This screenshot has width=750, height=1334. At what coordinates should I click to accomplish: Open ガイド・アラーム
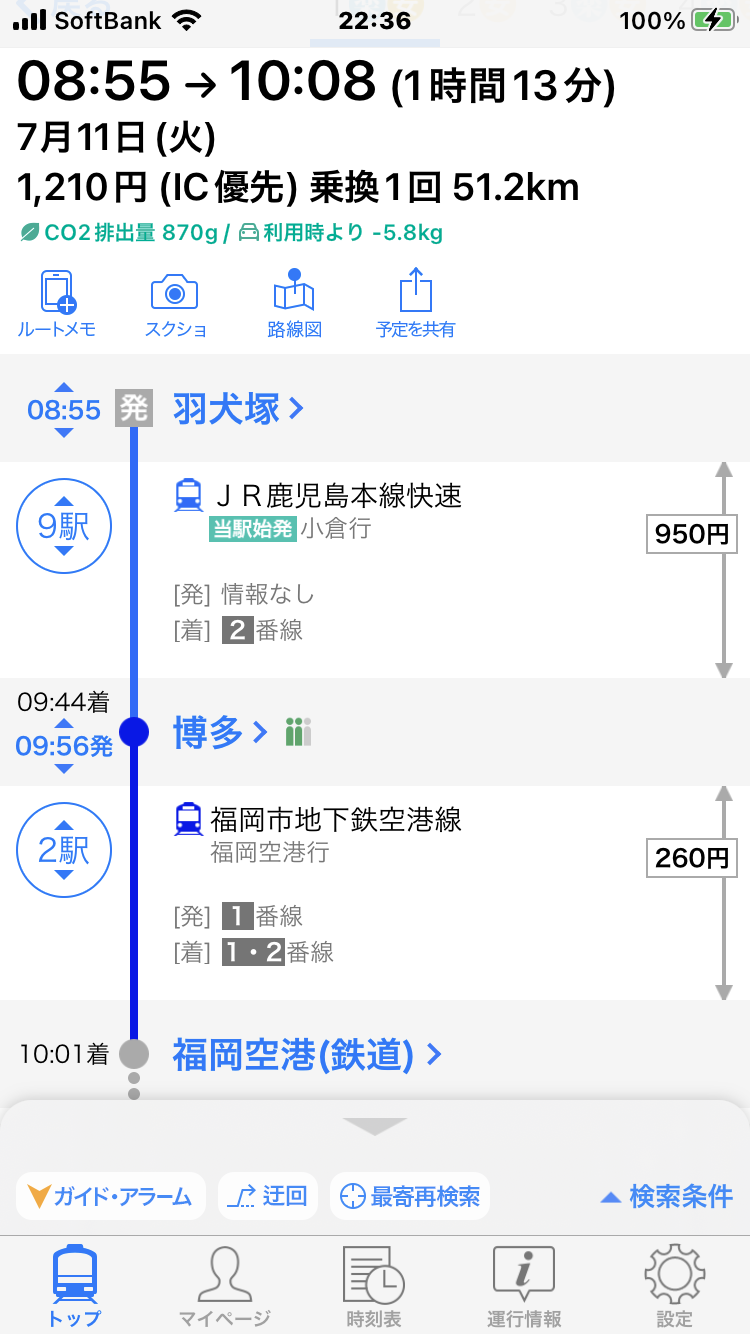click(x=110, y=1196)
